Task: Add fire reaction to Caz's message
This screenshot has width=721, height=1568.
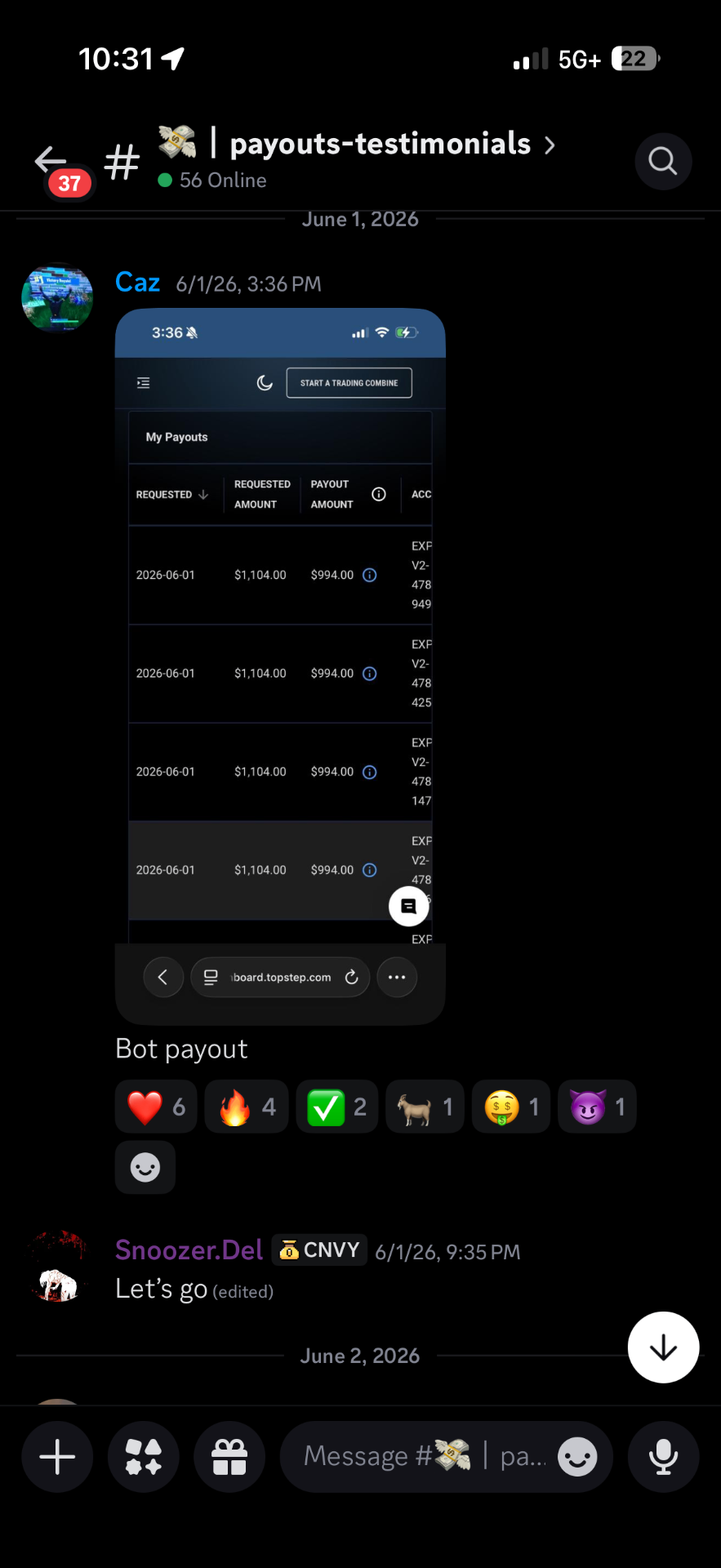Action: [247, 1107]
